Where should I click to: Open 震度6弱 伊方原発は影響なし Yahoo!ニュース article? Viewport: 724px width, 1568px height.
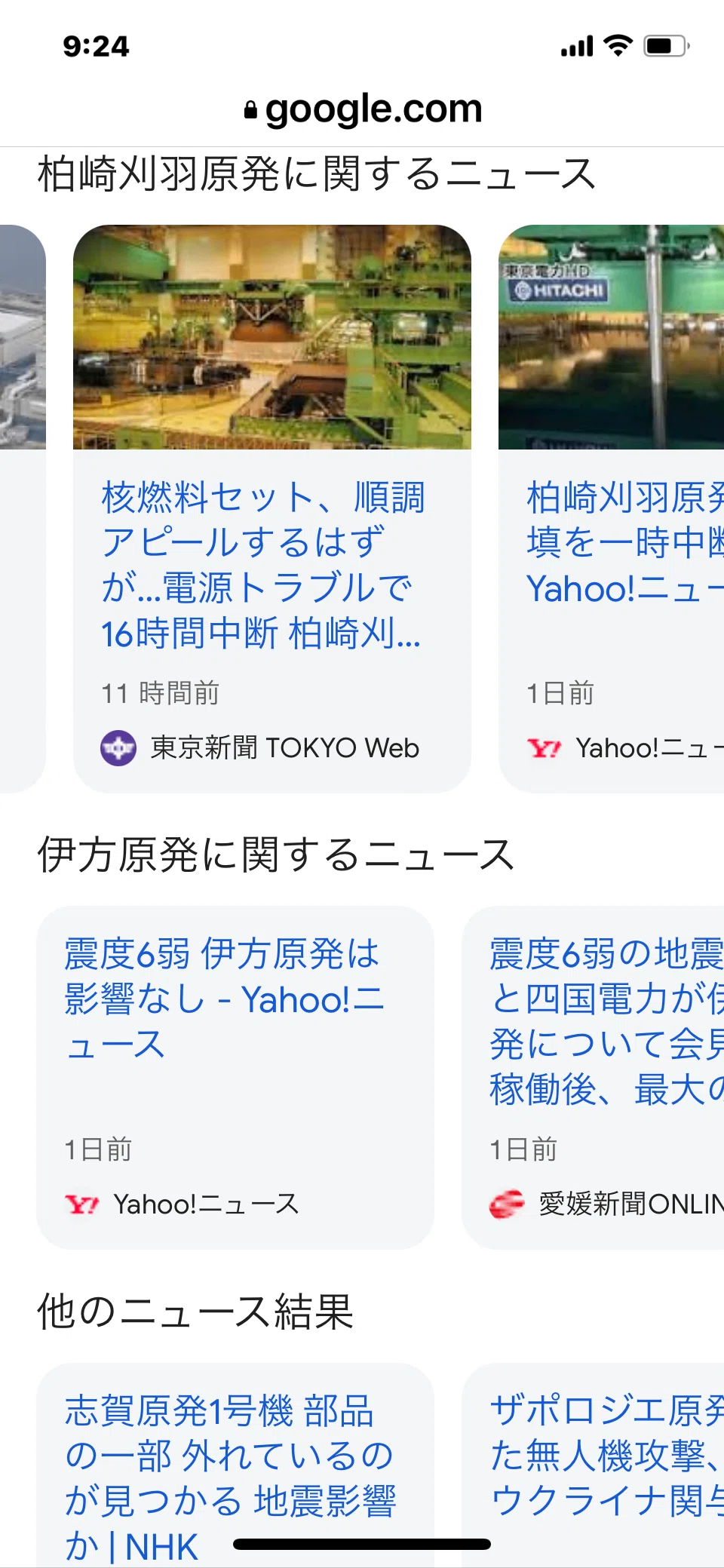[x=235, y=1077]
